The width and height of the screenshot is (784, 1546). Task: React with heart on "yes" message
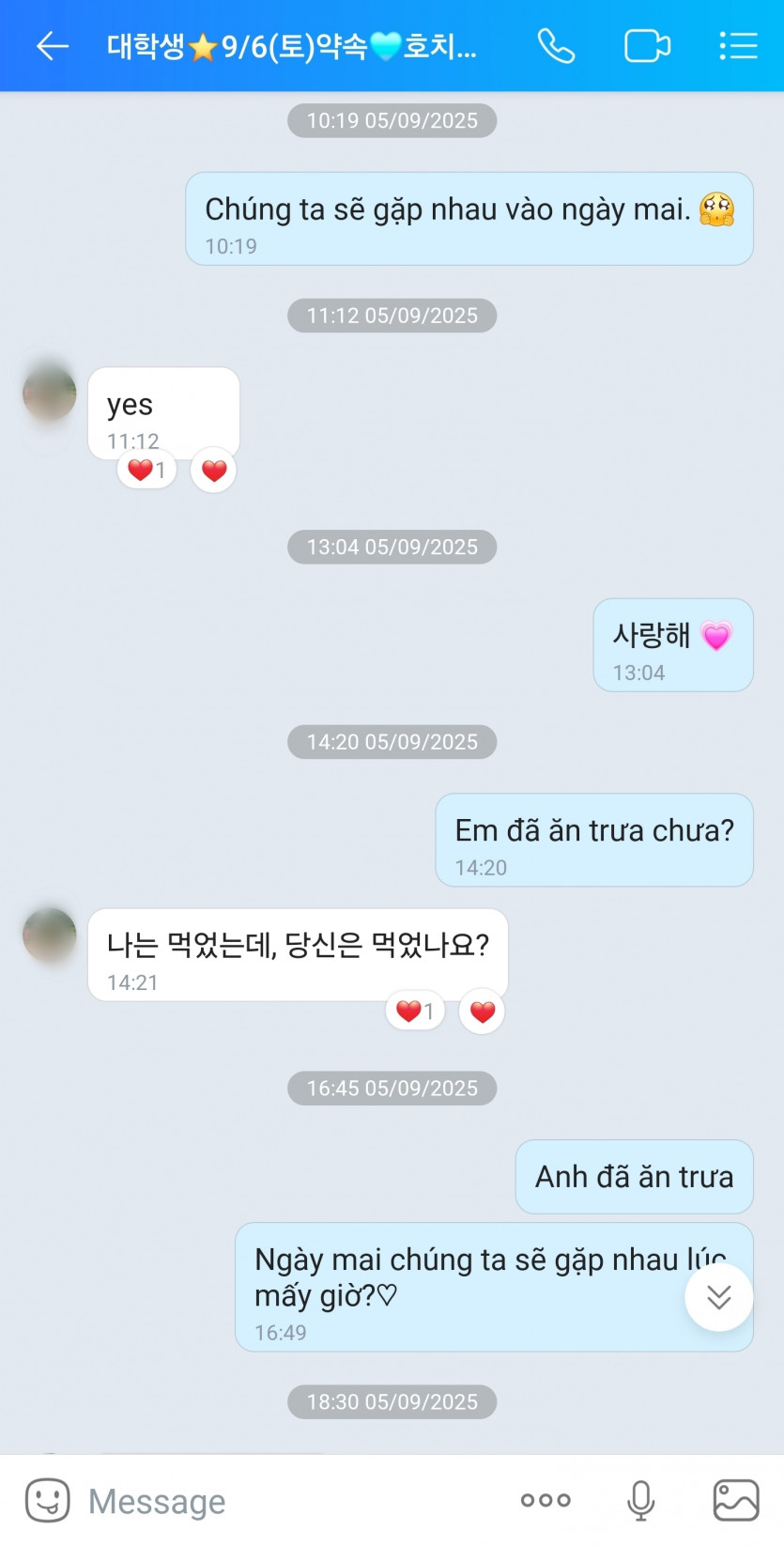coord(214,470)
